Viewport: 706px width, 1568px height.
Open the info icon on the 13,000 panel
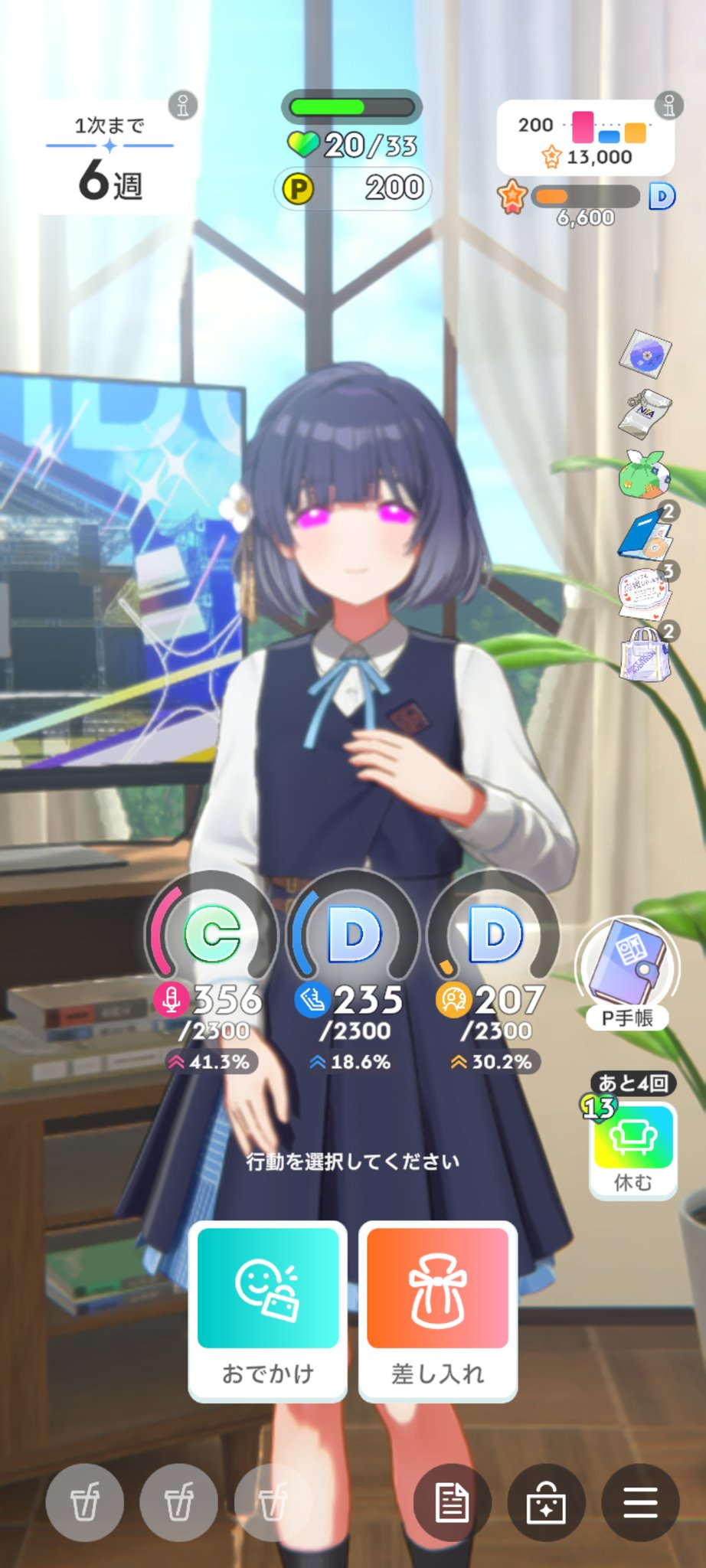click(669, 105)
